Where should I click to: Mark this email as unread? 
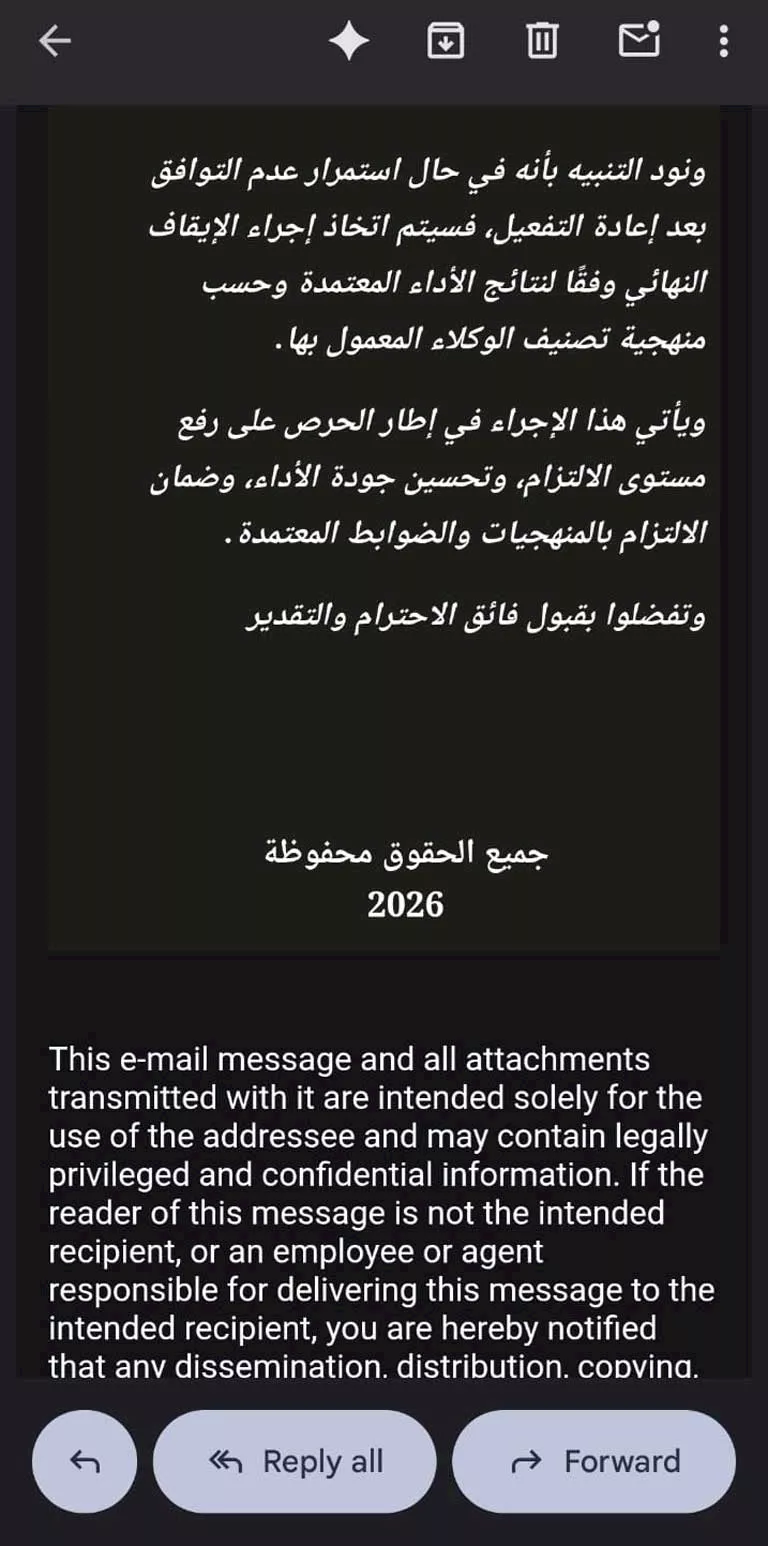coord(639,41)
